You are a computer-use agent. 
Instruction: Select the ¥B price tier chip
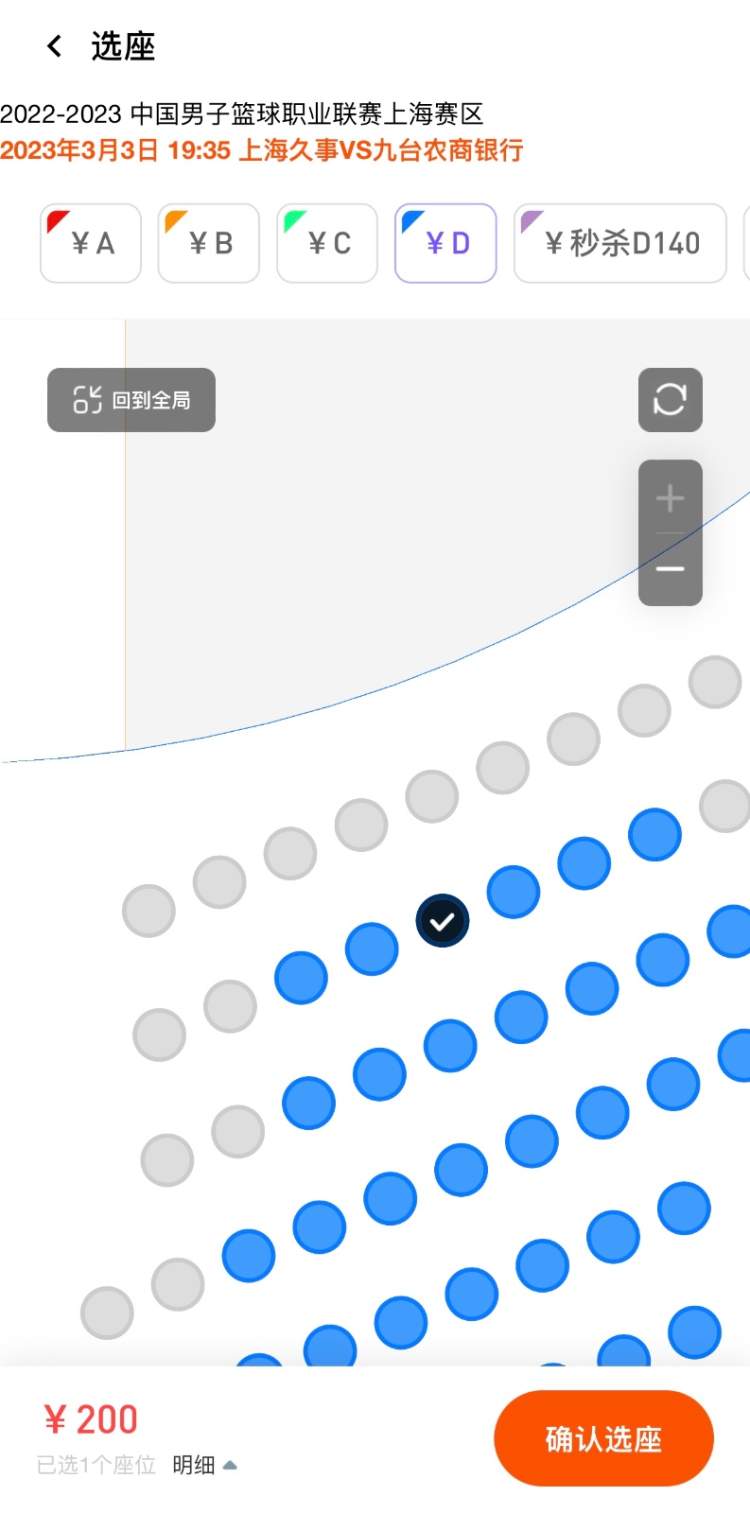[x=209, y=243]
